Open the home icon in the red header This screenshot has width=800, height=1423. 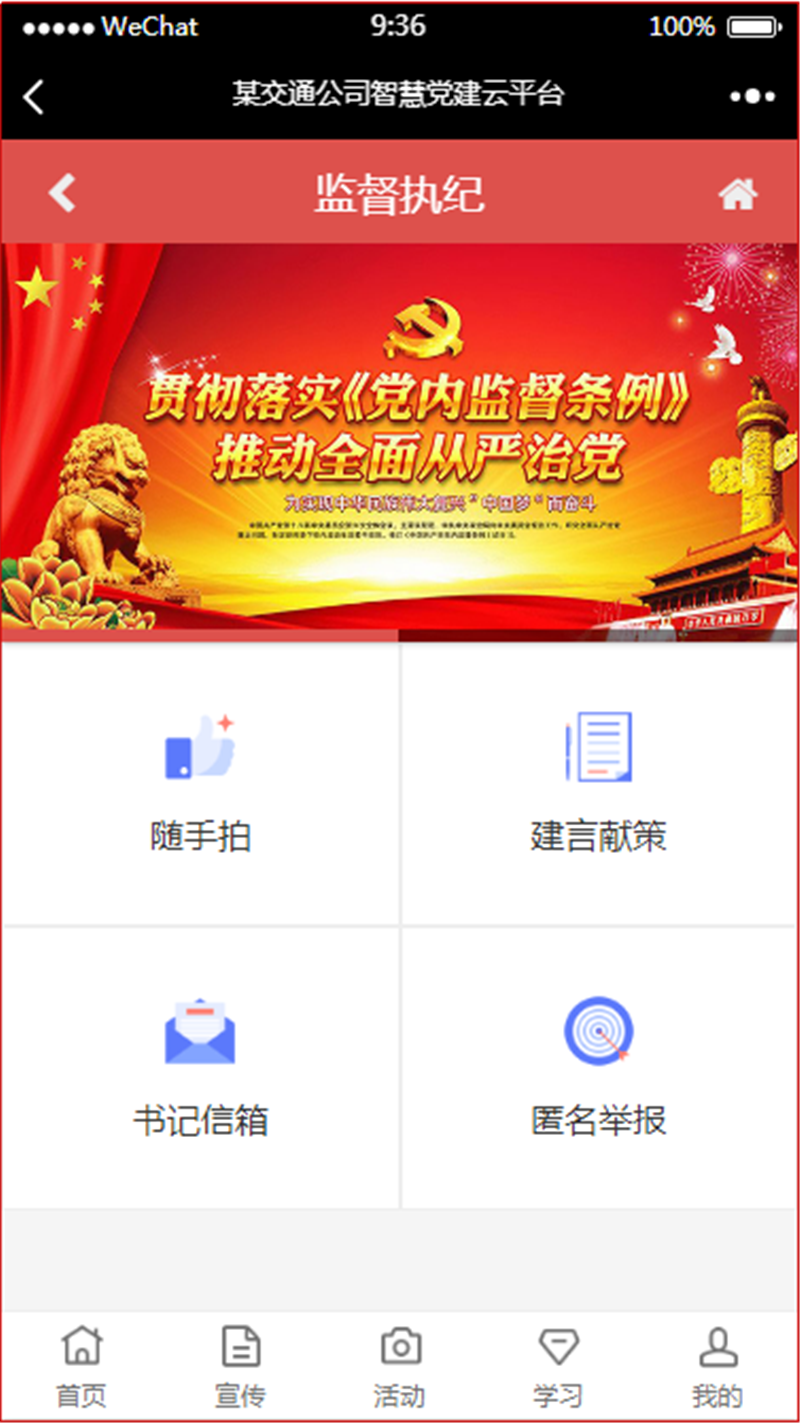737,194
